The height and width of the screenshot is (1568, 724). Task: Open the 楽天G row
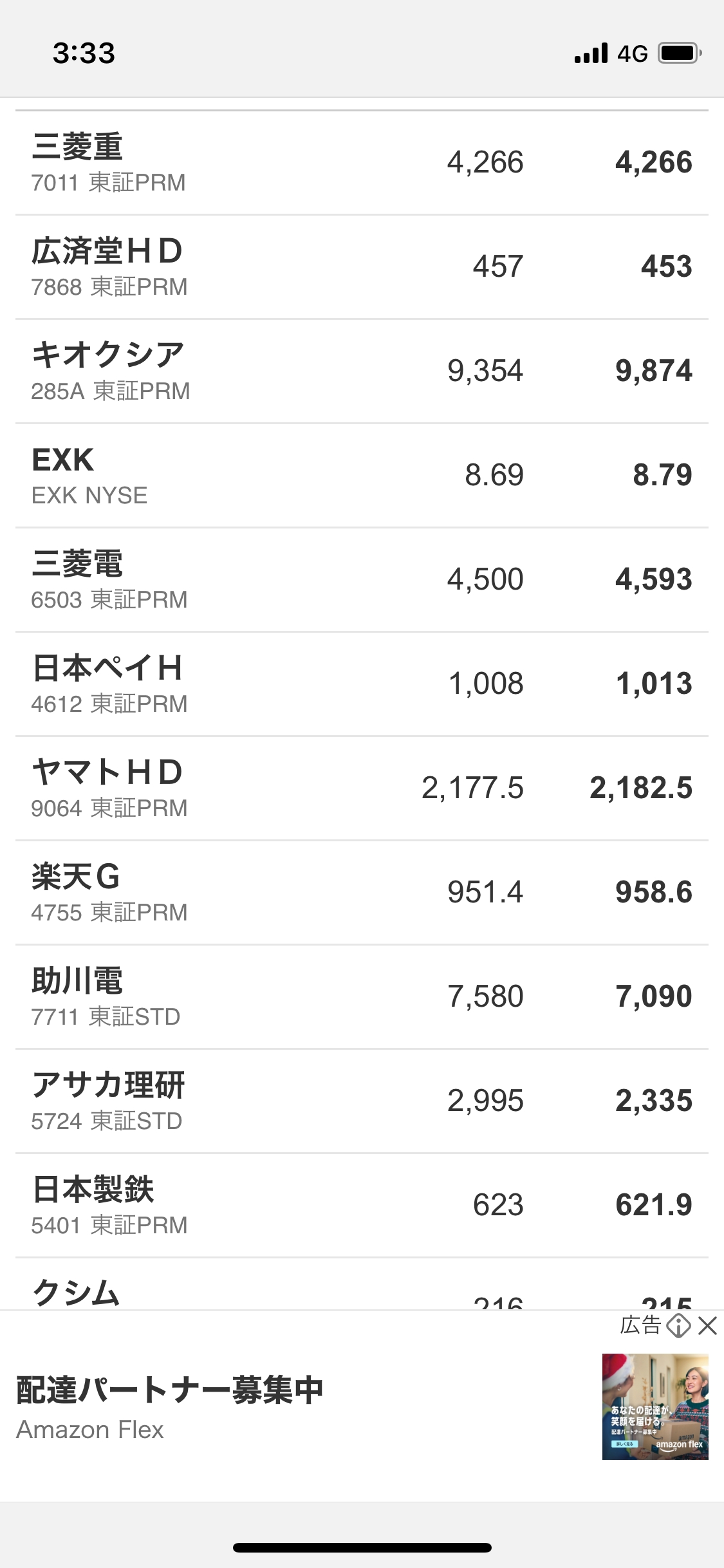coord(360,892)
